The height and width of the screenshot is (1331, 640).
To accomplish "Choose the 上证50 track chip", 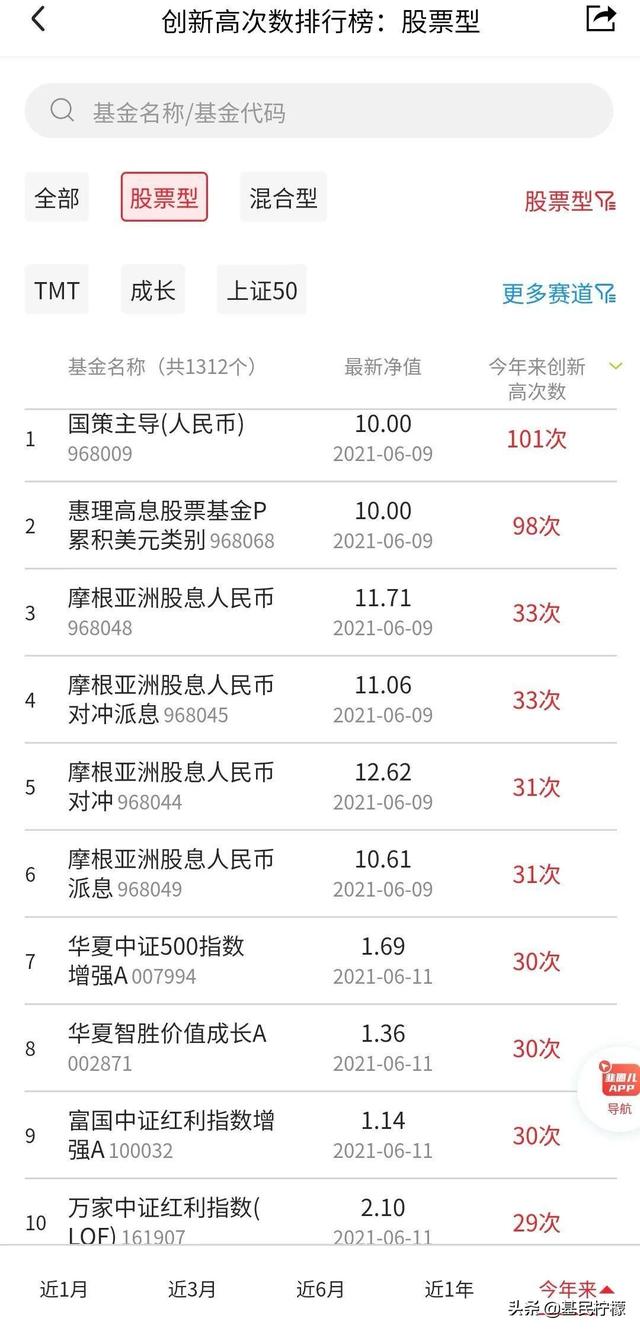I will [262, 291].
